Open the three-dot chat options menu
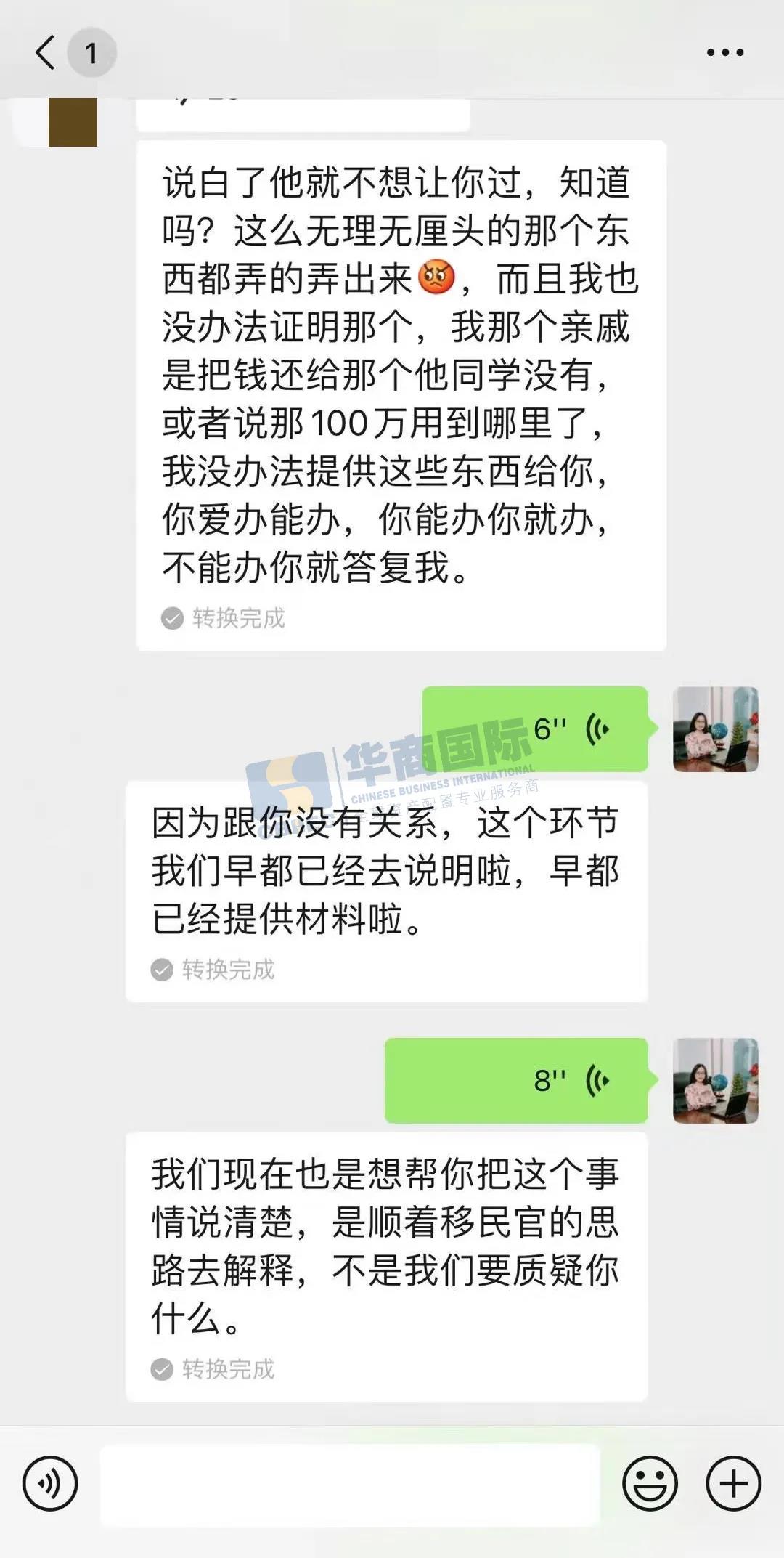784x1558 pixels. tap(724, 52)
